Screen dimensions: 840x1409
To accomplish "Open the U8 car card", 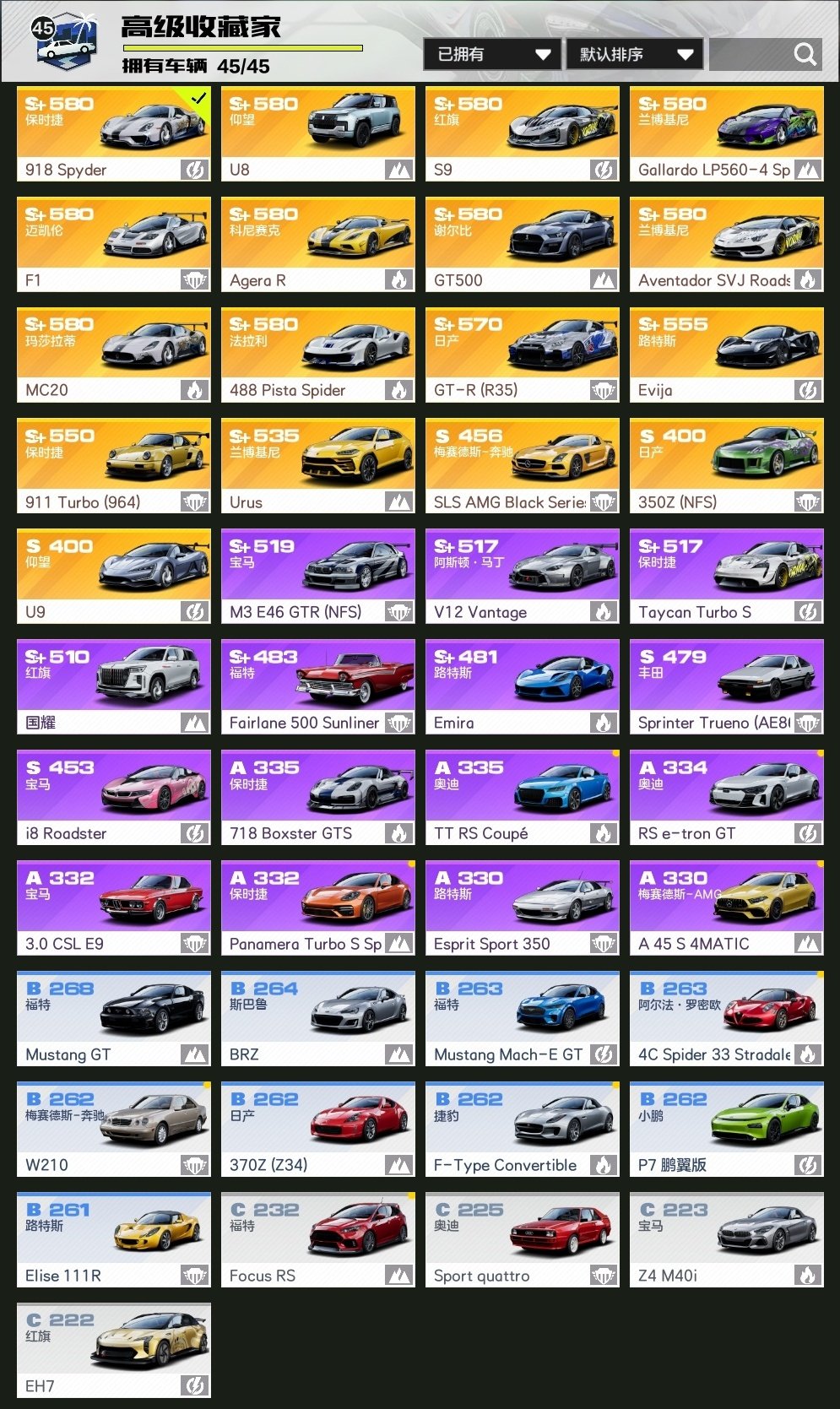I will pyautogui.click(x=318, y=134).
